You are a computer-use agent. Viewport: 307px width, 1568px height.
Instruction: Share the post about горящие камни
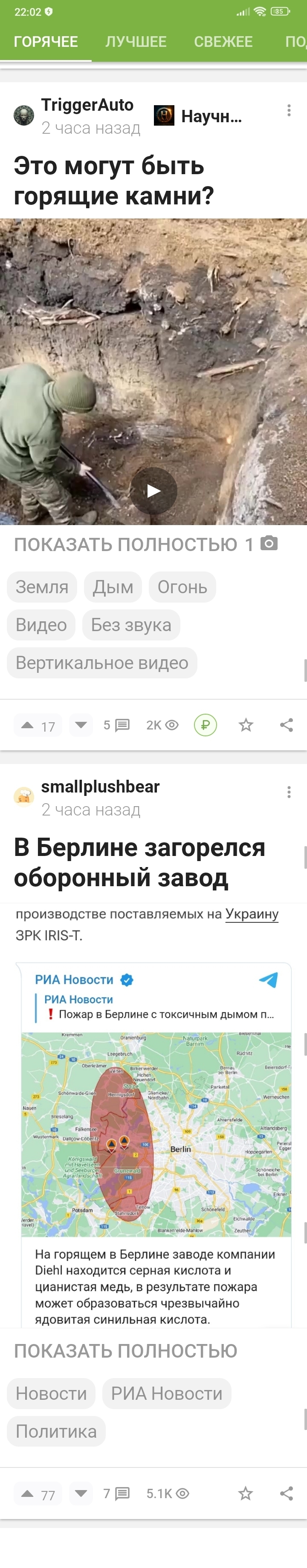(286, 725)
